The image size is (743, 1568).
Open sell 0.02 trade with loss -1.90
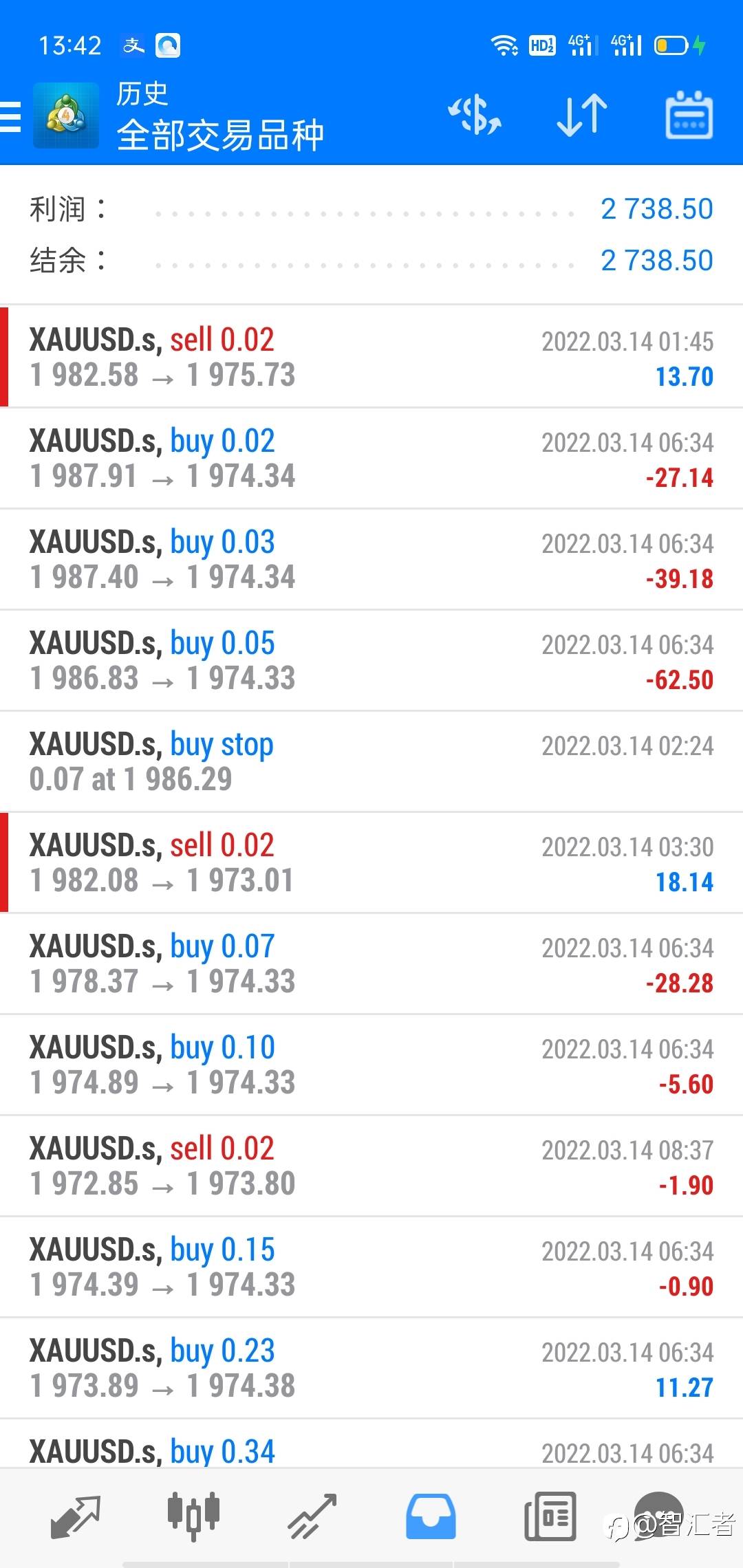pyautogui.click(x=371, y=1166)
